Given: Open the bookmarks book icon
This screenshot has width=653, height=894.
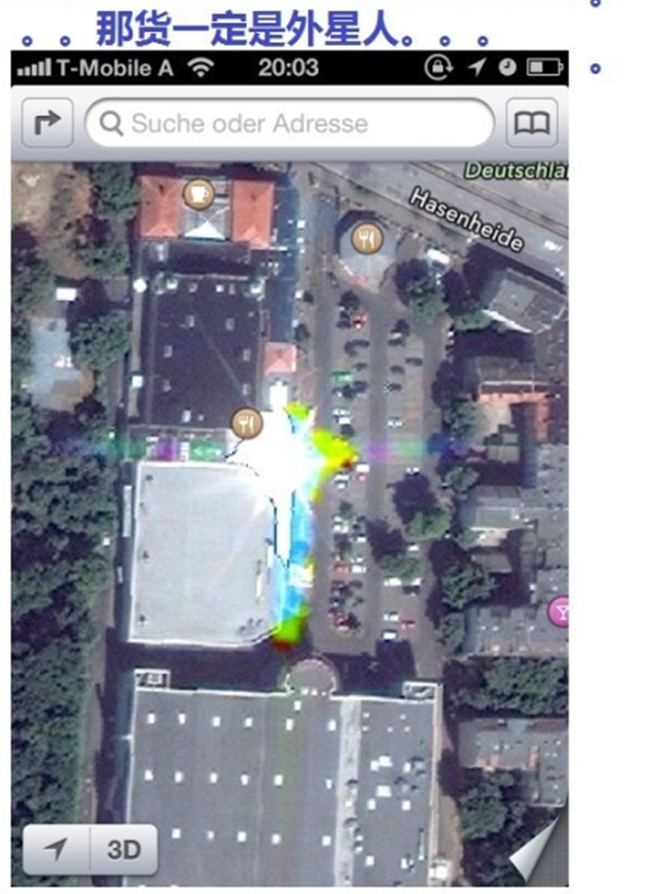Looking at the screenshot, I should 531,124.
